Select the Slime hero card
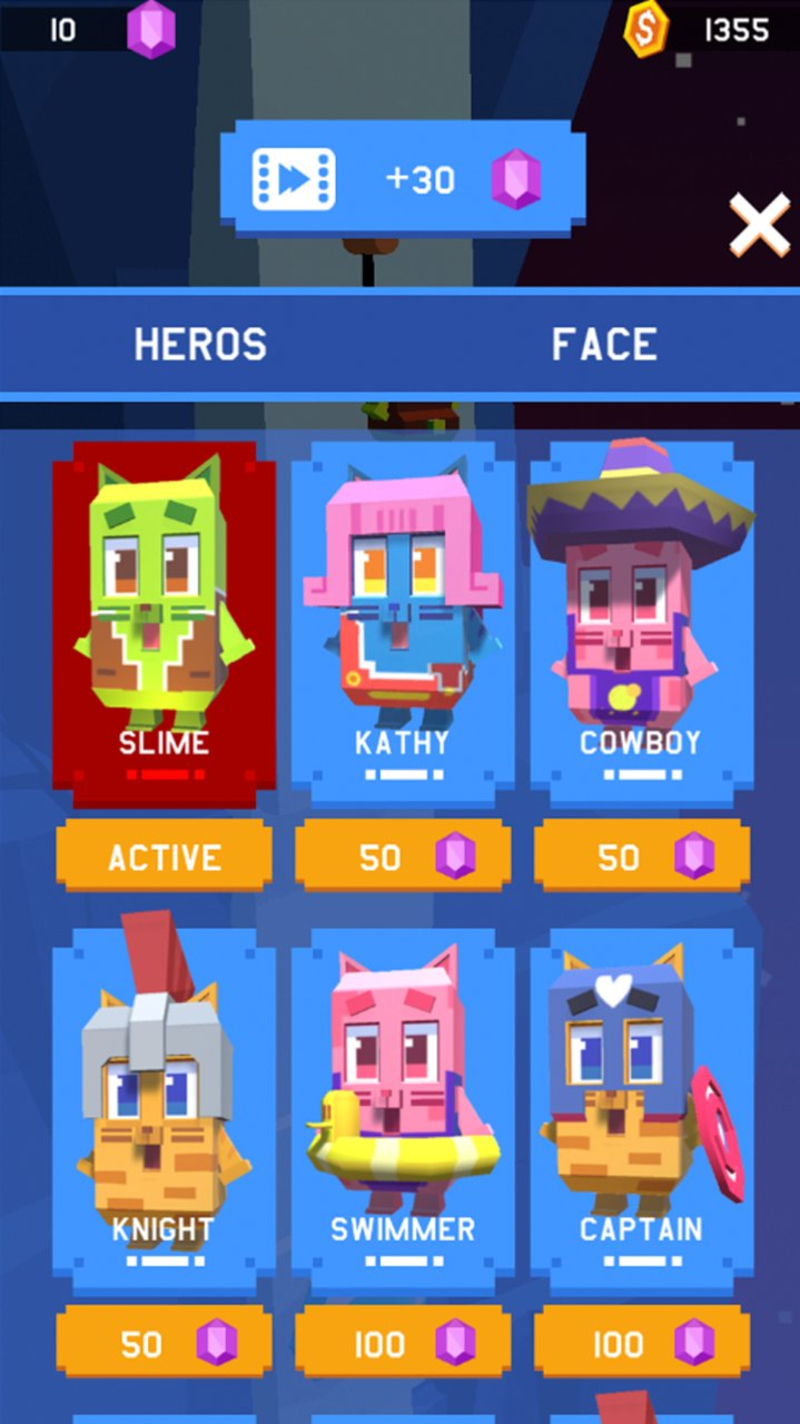This screenshot has height=1424, width=800. pyautogui.click(x=164, y=620)
